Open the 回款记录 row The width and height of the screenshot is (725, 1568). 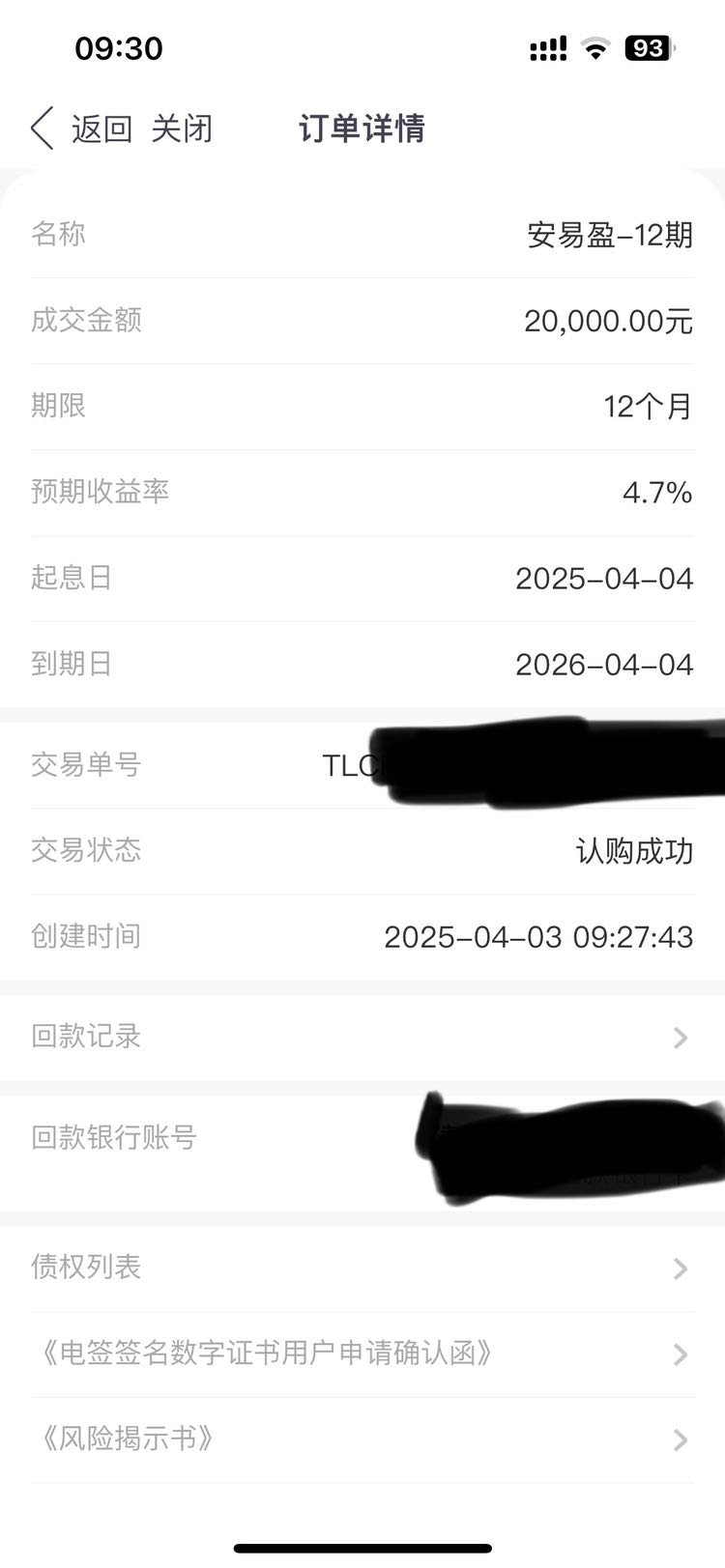click(362, 1037)
